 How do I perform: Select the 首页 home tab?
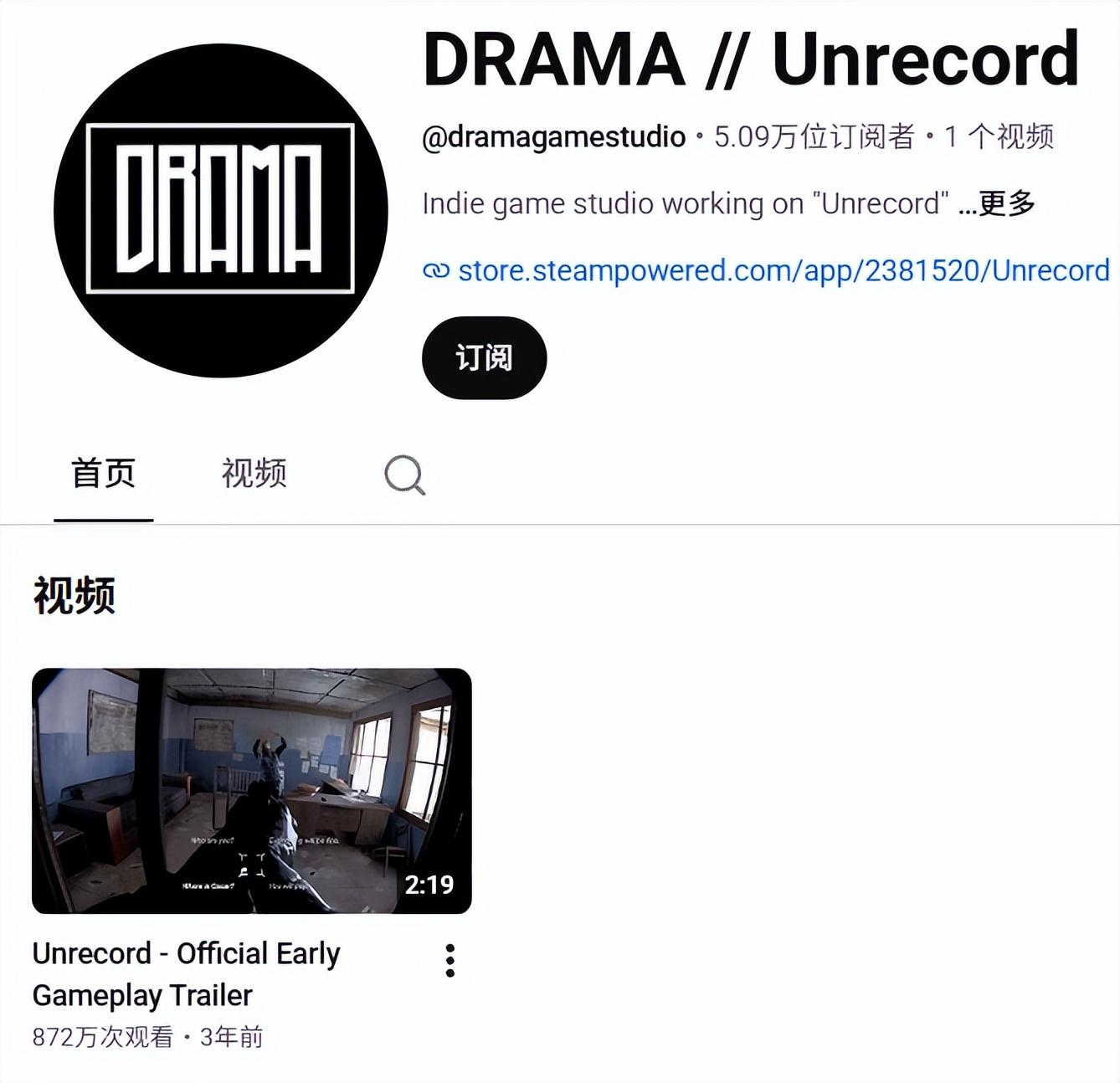tap(103, 473)
